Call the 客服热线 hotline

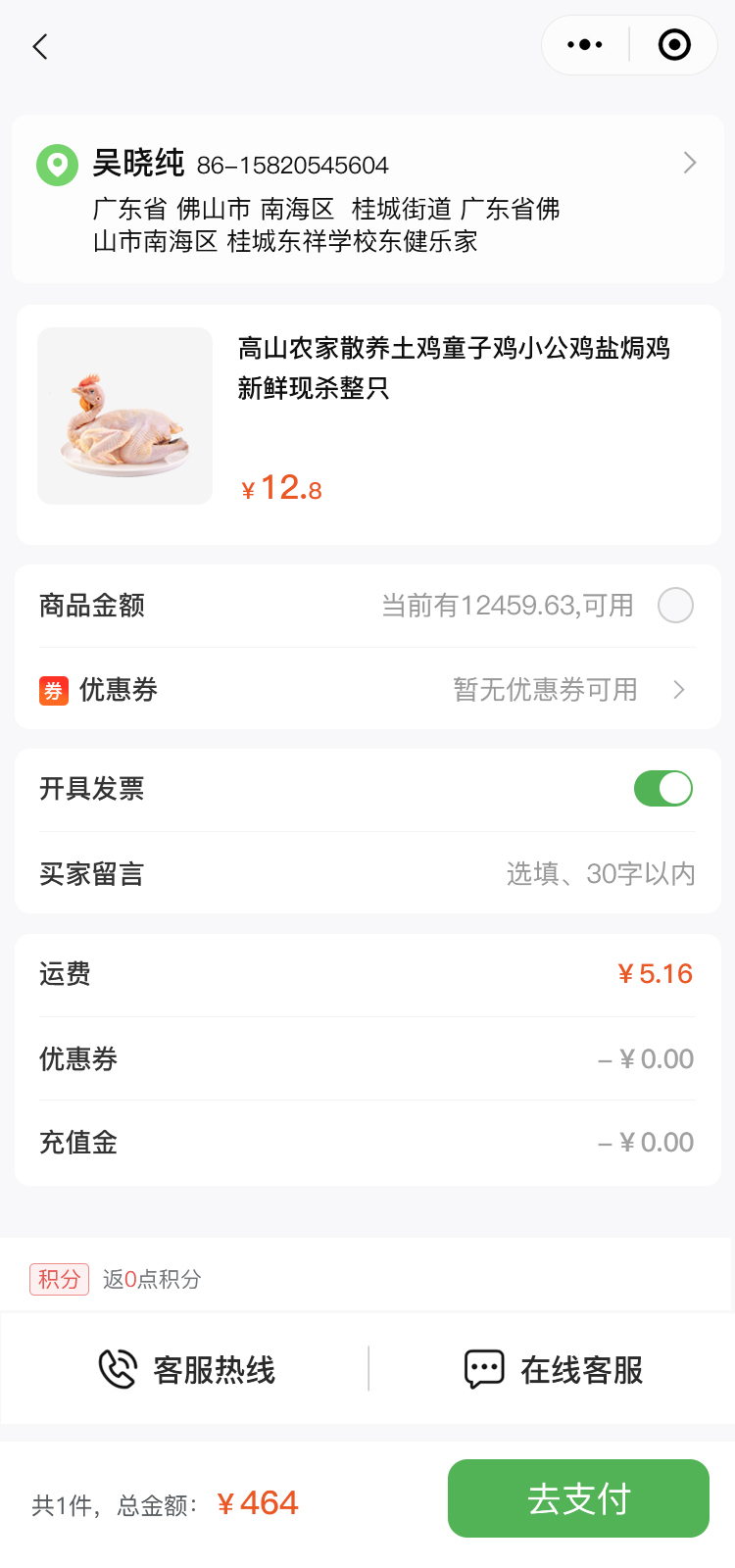click(186, 1369)
